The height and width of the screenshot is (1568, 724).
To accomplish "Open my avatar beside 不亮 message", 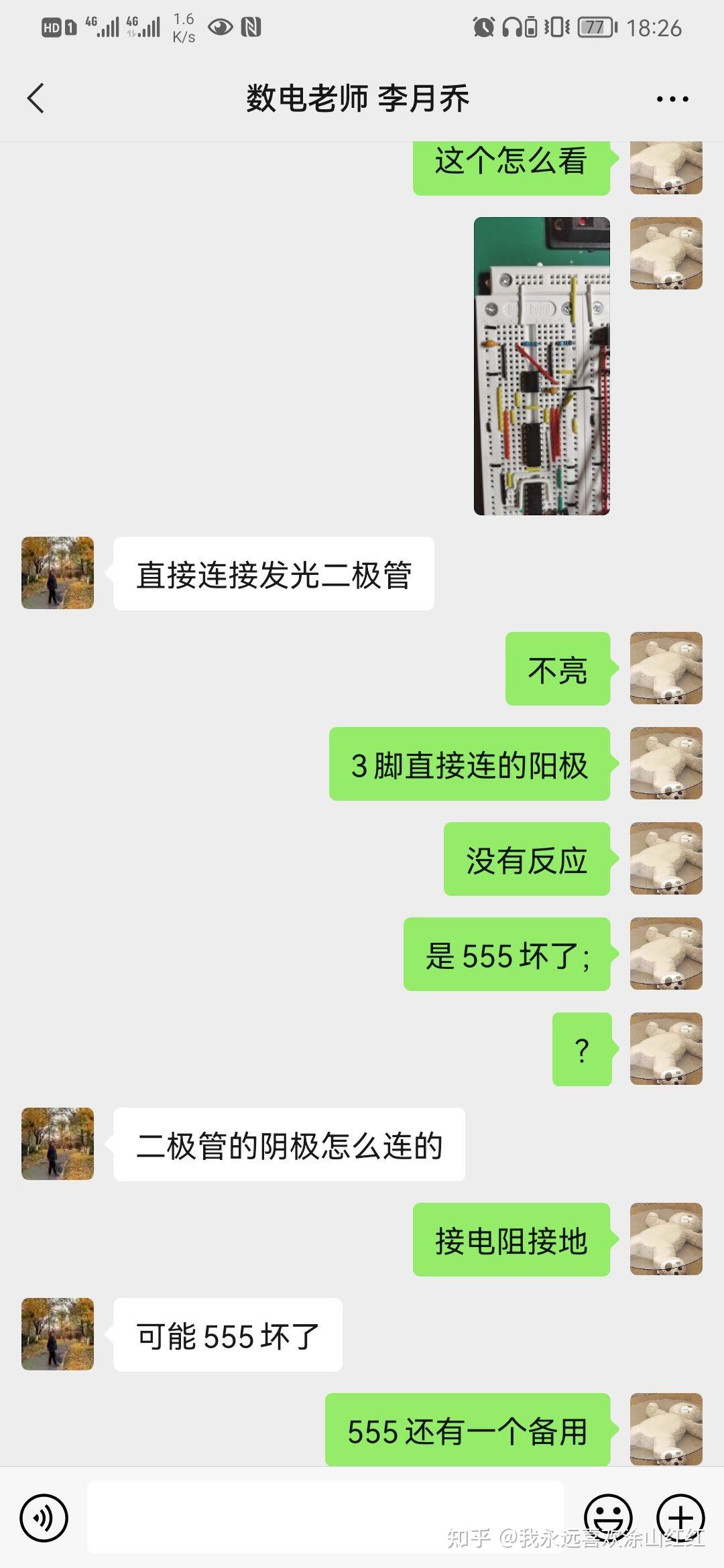I will [x=666, y=668].
